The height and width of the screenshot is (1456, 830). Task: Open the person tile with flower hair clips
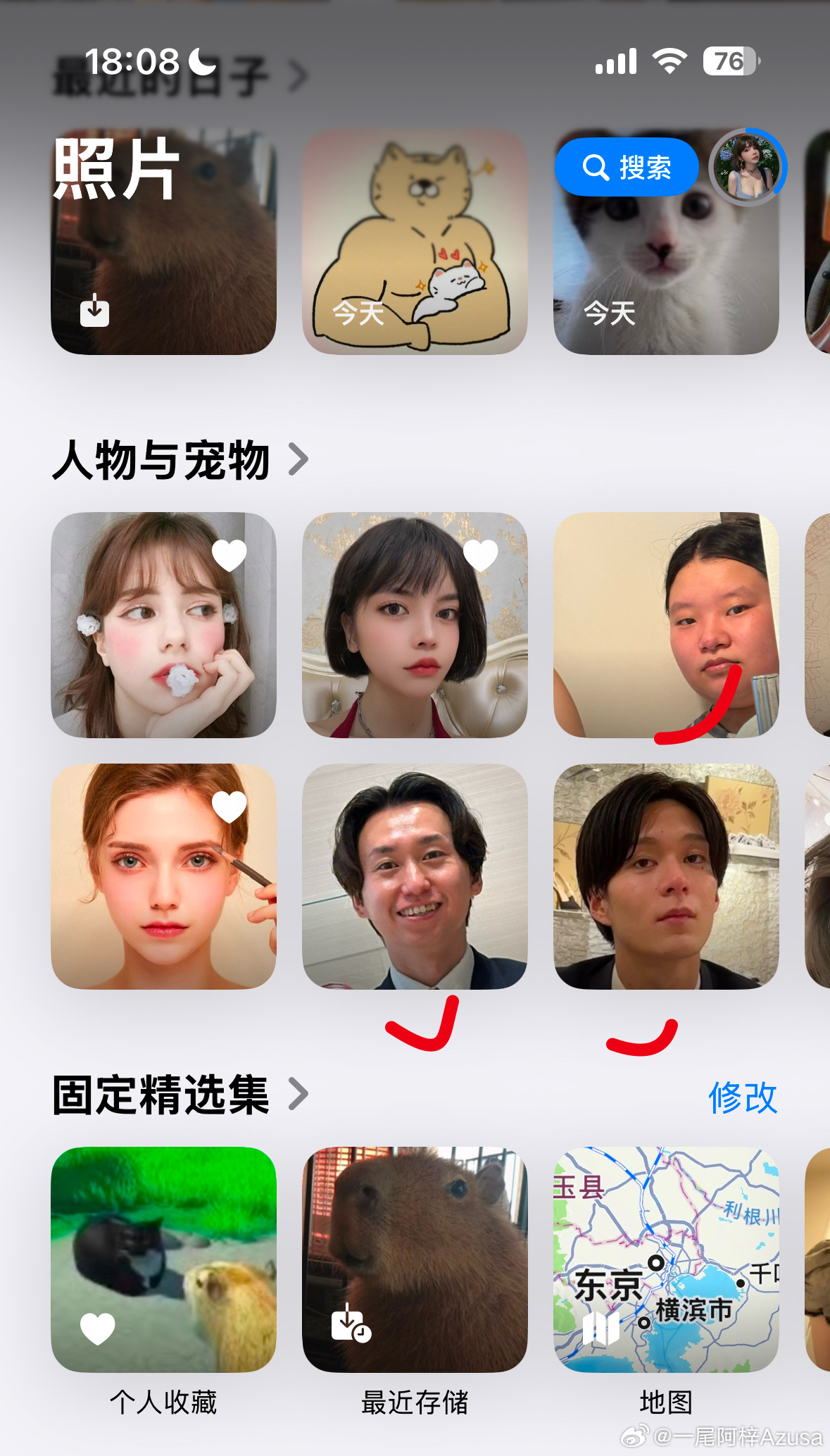[163, 625]
